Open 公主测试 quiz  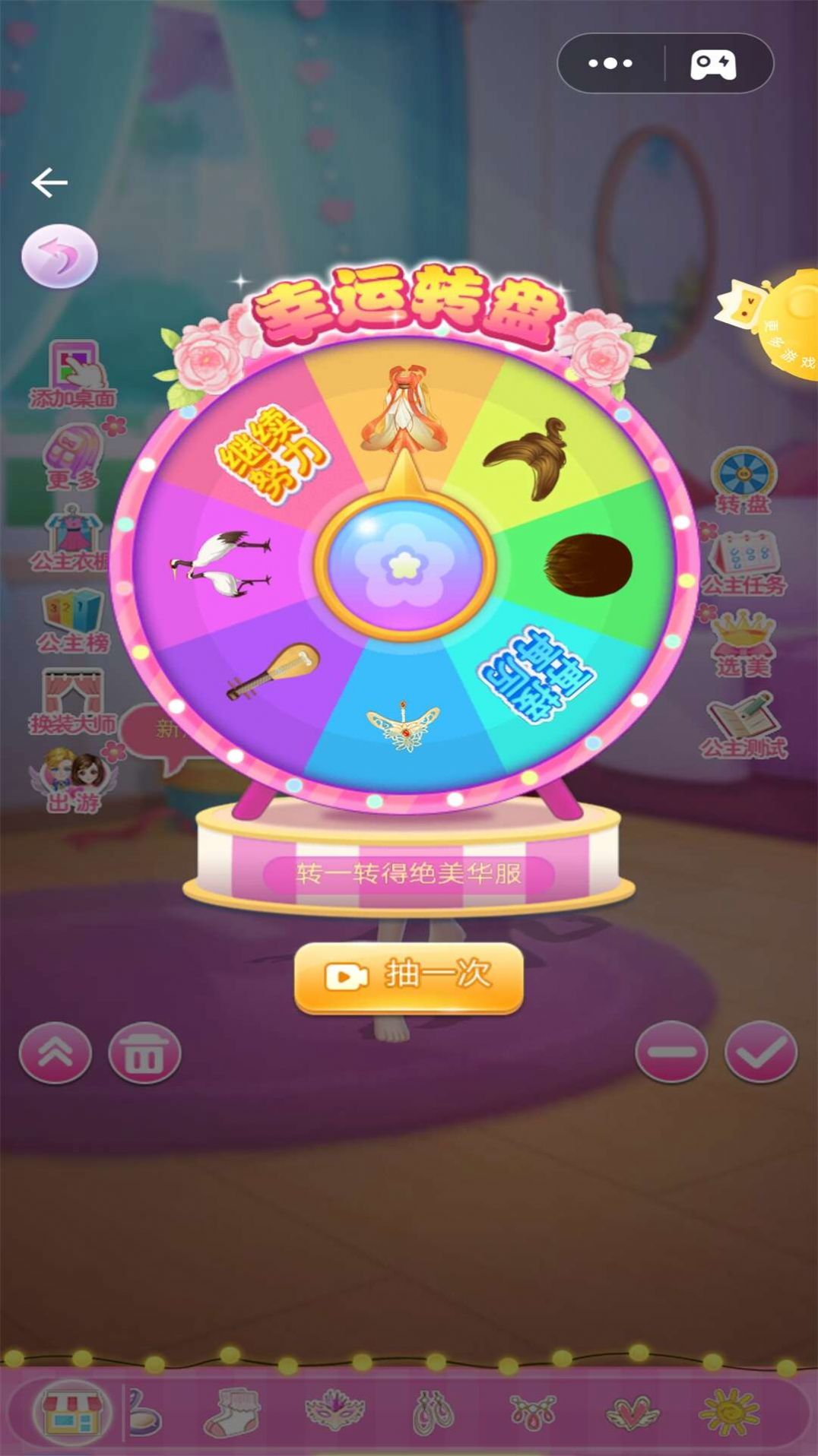(x=743, y=726)
